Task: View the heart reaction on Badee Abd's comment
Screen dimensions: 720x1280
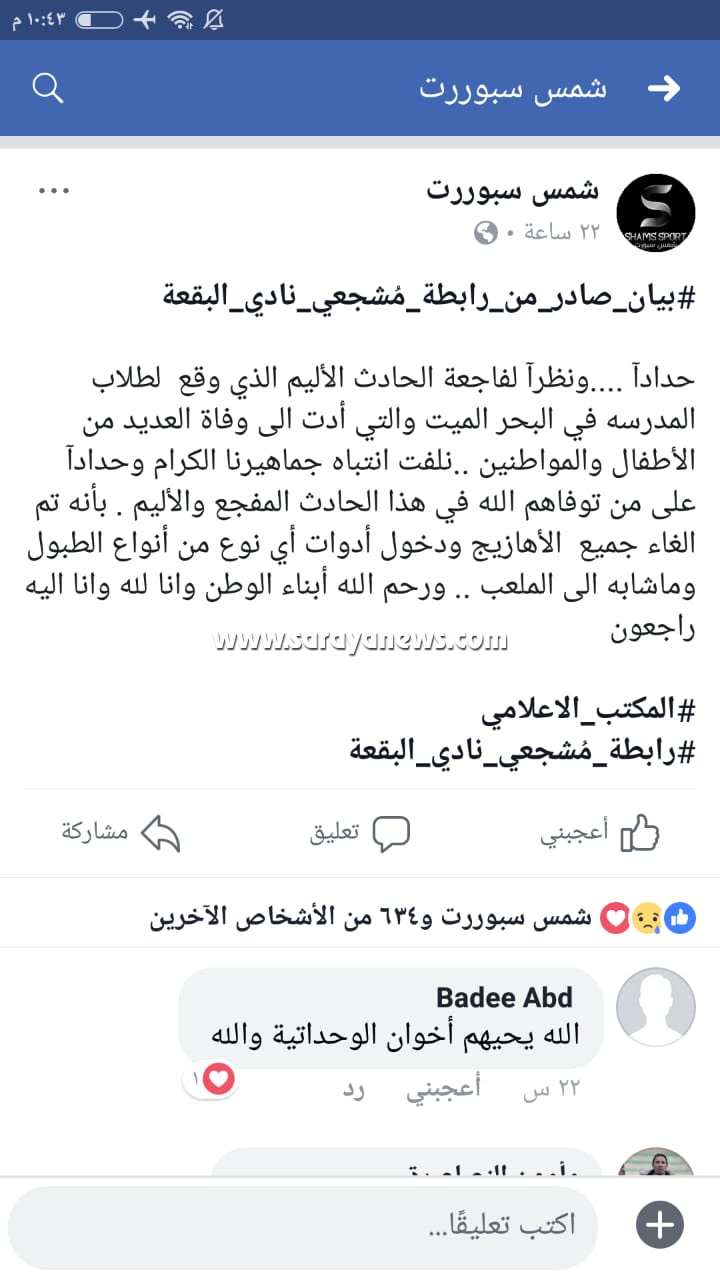Action: (215, 1079)
